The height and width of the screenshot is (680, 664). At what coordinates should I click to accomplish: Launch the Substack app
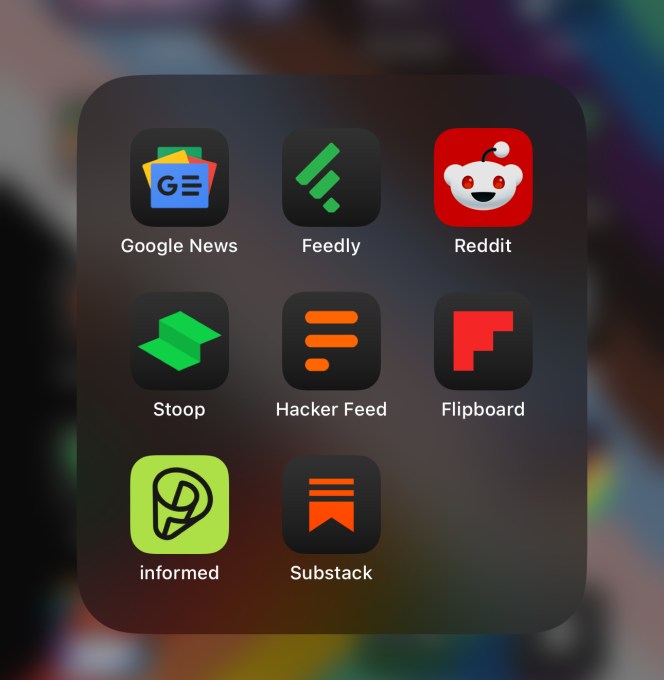(331, 504)
